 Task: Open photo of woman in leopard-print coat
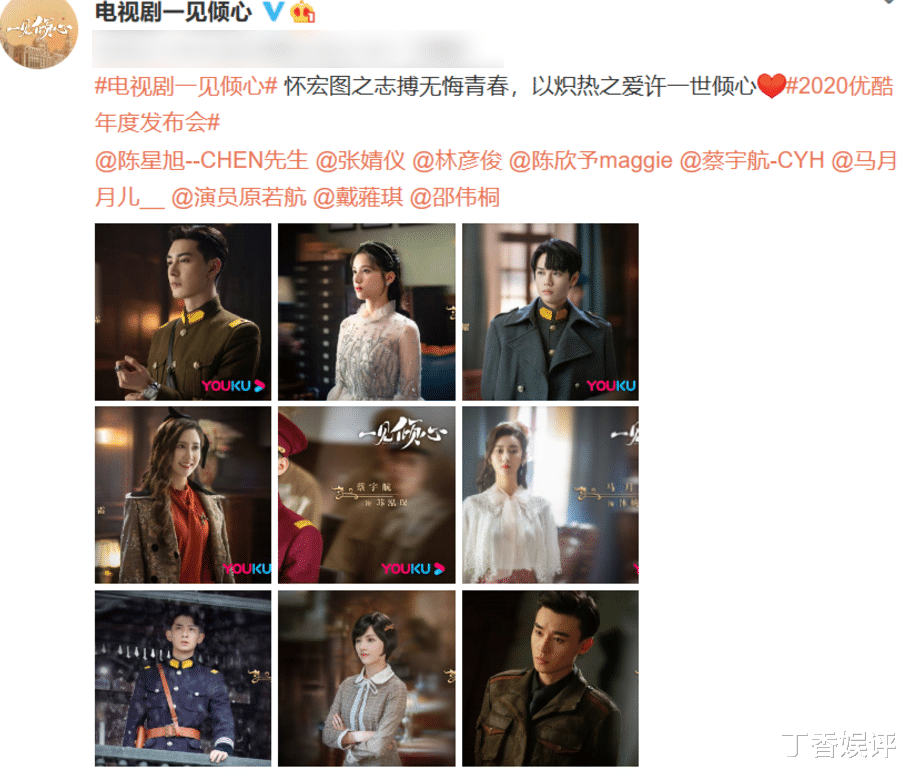coord(183,495)
